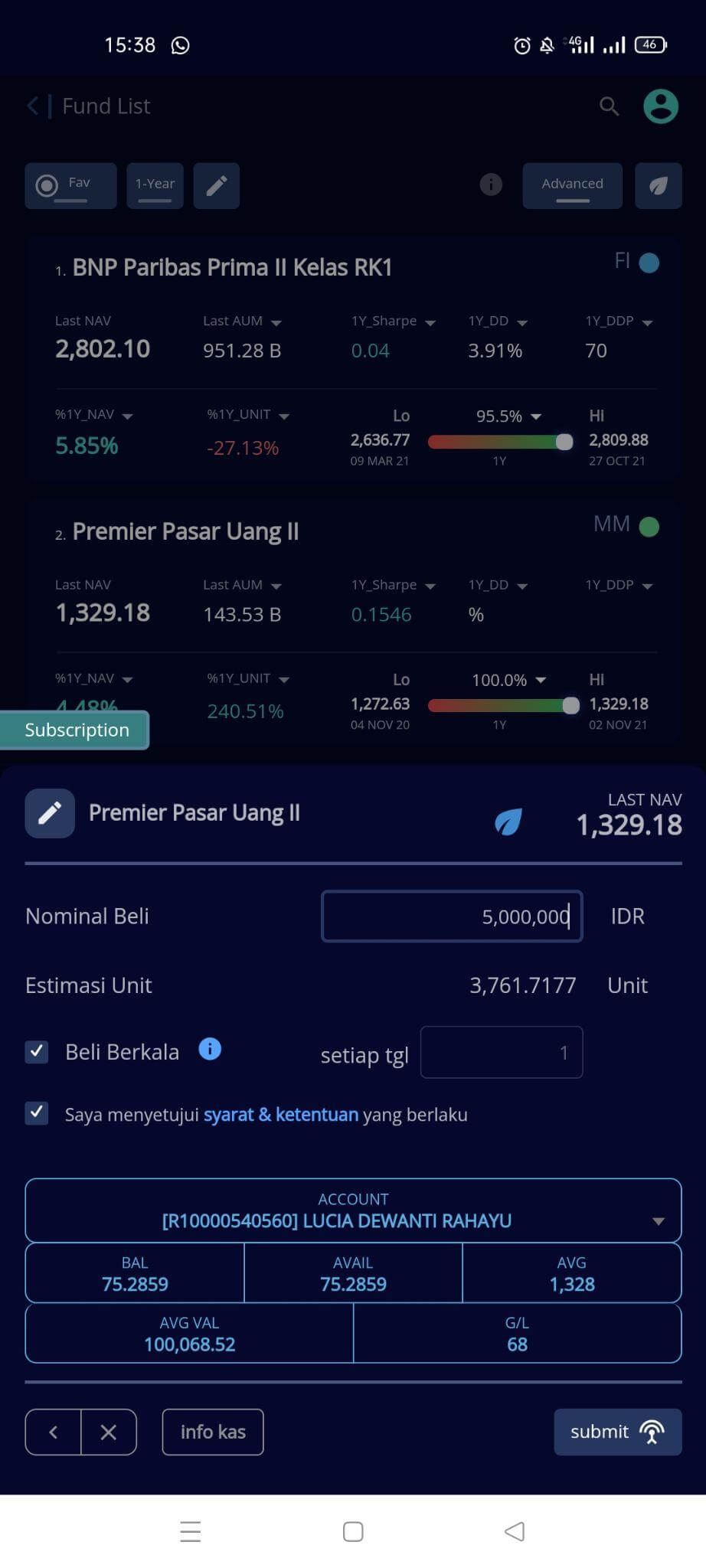
Task: Open the profile avatar
Action: 660,106
